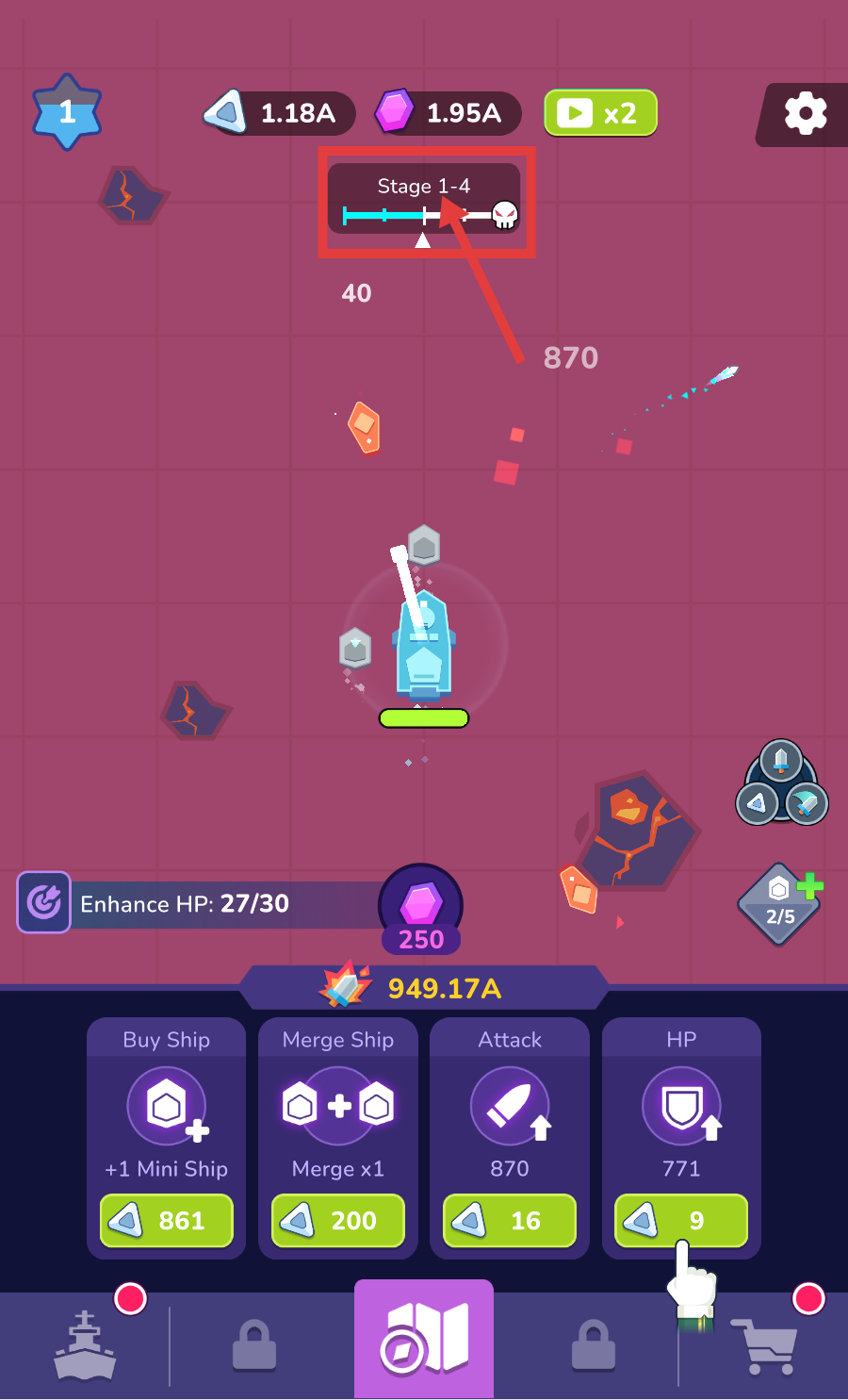This screenshot has height=1400, width=848.
Task: Tap the locked tab beside the battleship
Action: pos(254,1345)
